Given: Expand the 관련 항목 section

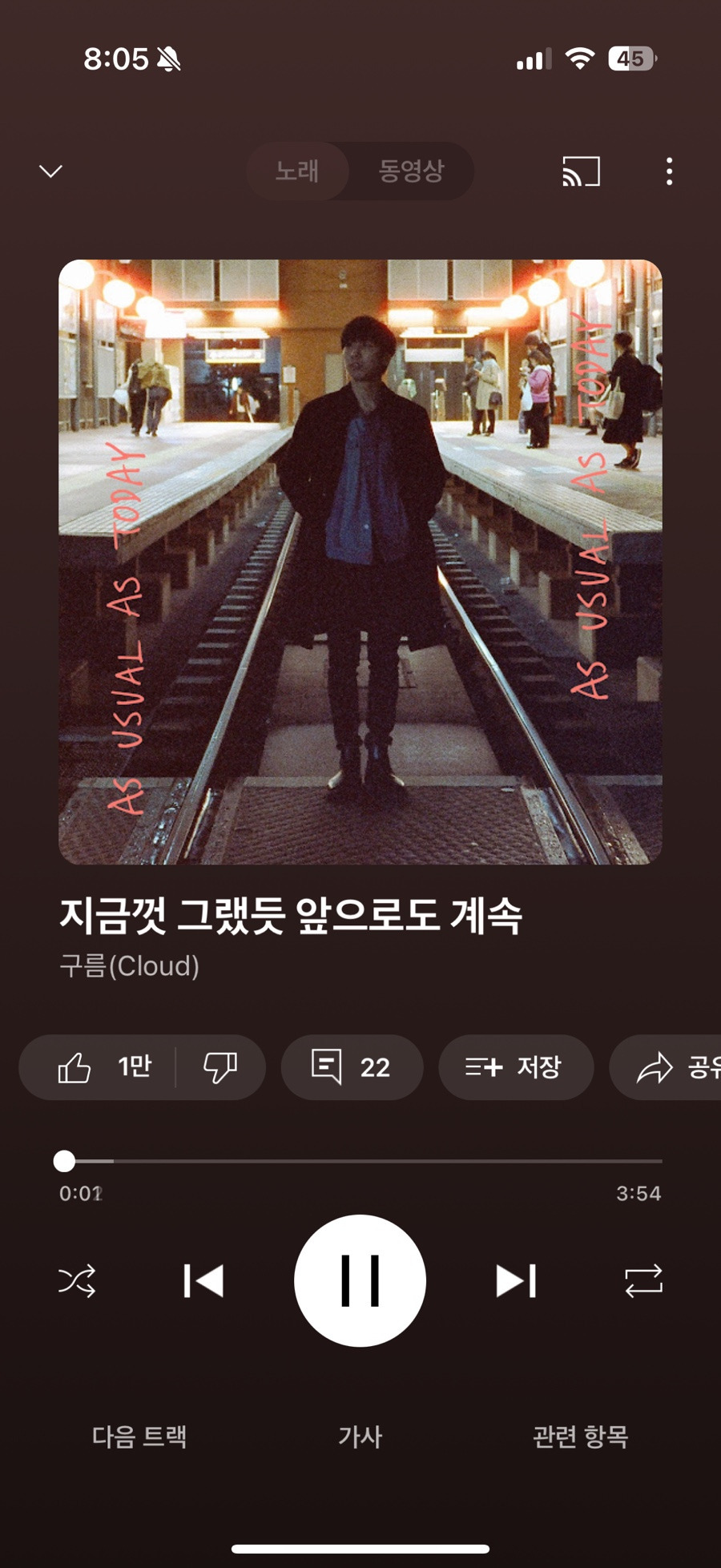Looking at the screenshot, I should point(582,1437).
